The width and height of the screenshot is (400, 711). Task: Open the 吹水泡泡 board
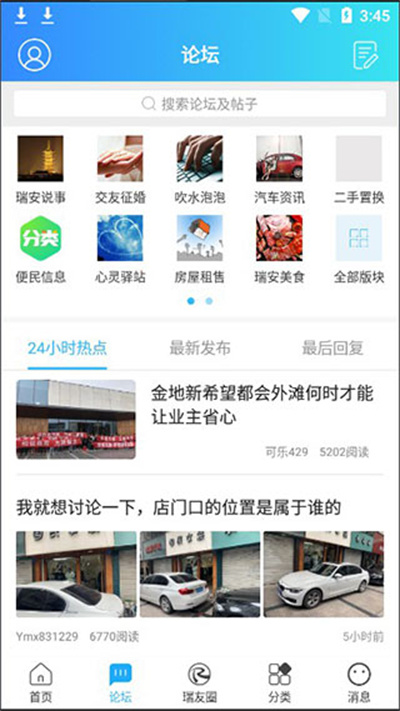coord(200,170)
